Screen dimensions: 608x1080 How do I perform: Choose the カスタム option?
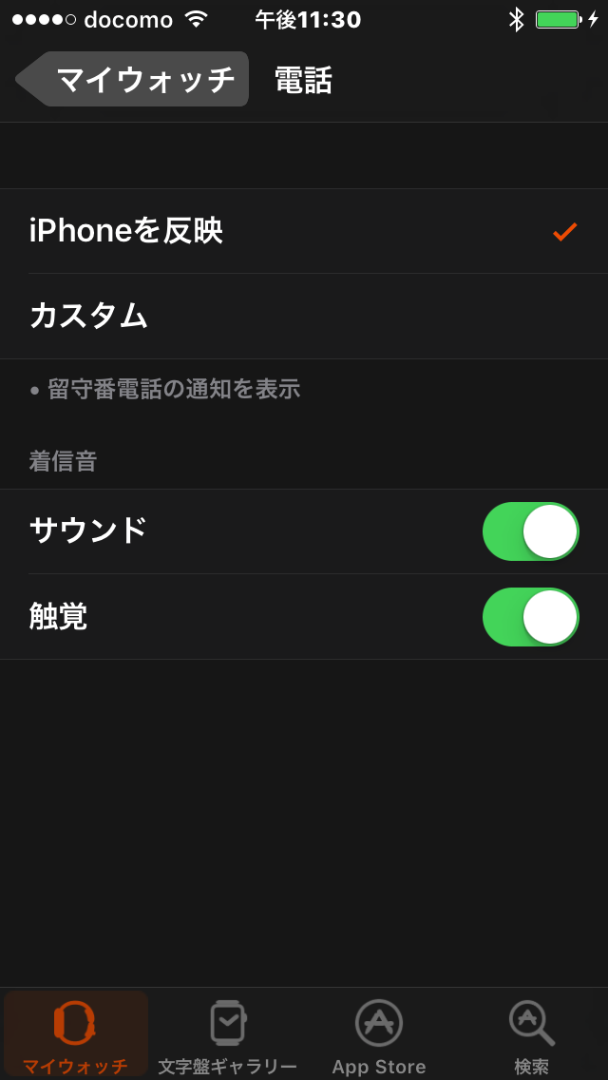[x=303, y=316]
